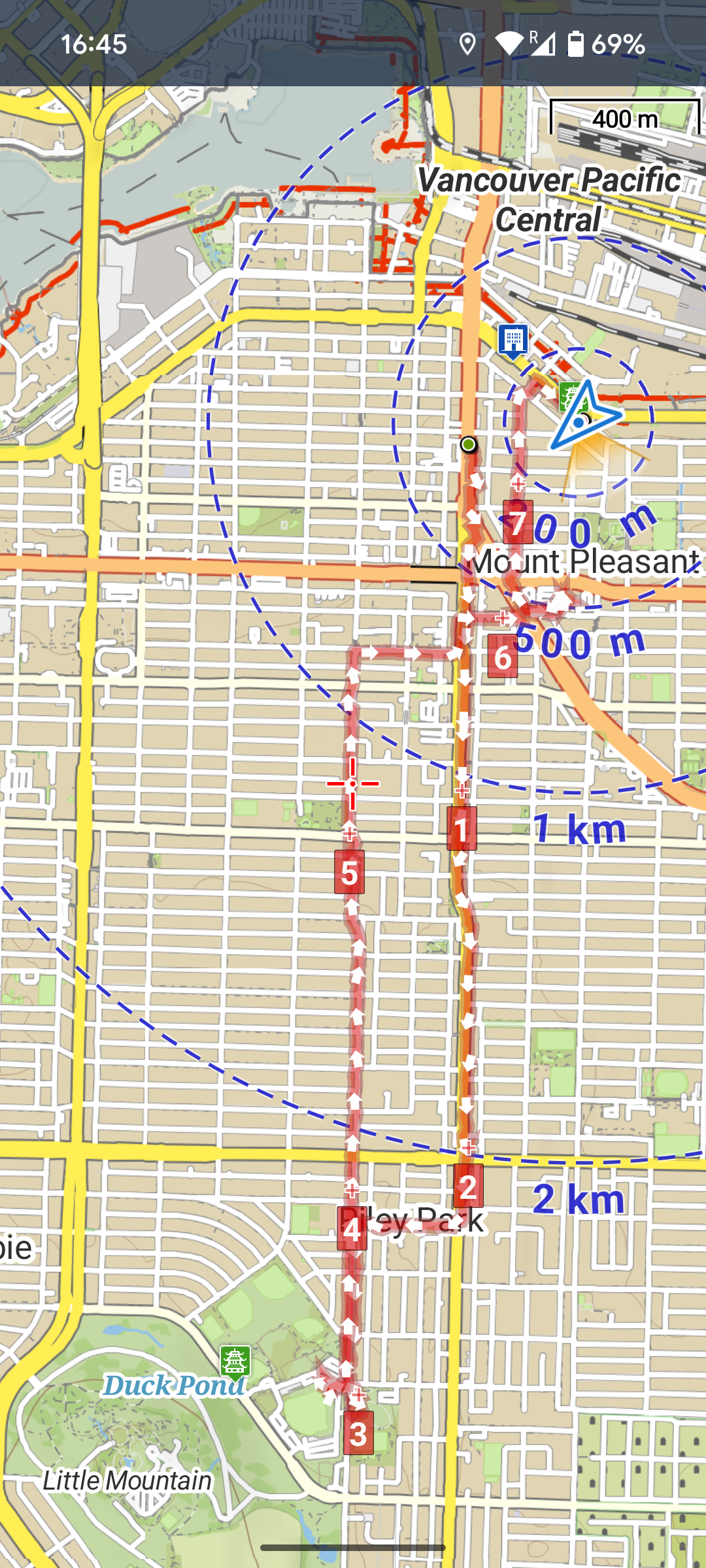Viewport: 706px width, 1568px height.
Task: Tap the blue my-location arrow marker
Action: coord(581,416)
